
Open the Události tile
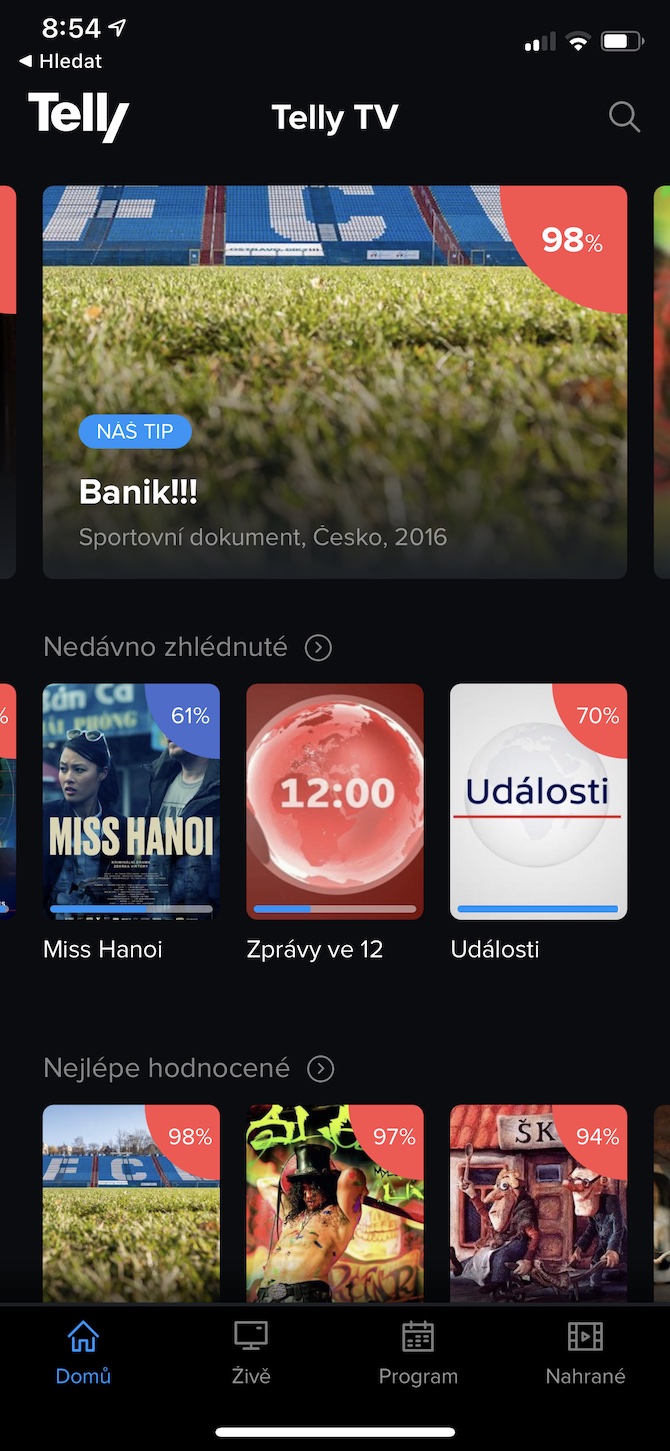coord(538,801)
